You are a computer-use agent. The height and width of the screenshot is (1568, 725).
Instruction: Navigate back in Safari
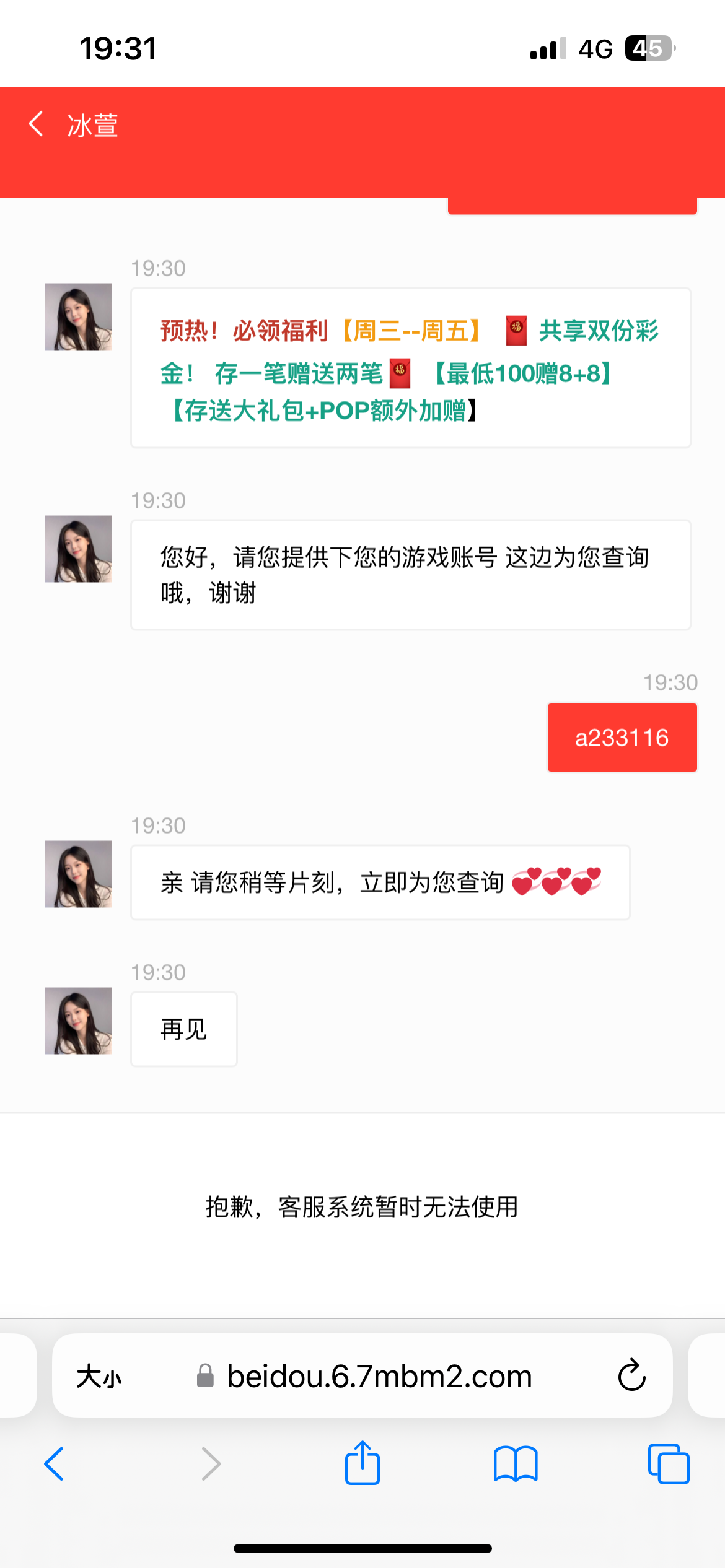click(x=55, y=1464)
